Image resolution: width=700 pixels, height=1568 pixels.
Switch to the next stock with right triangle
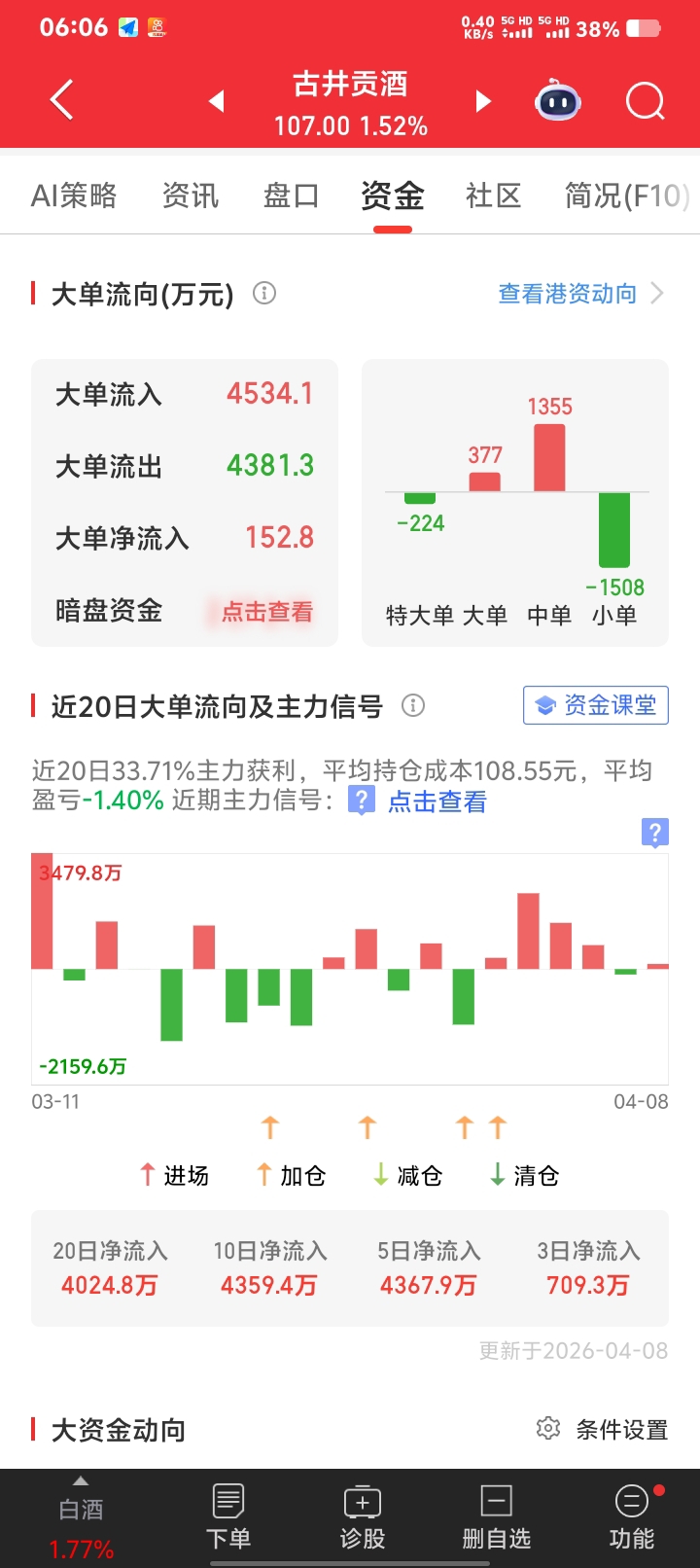(x=483, y=101)
